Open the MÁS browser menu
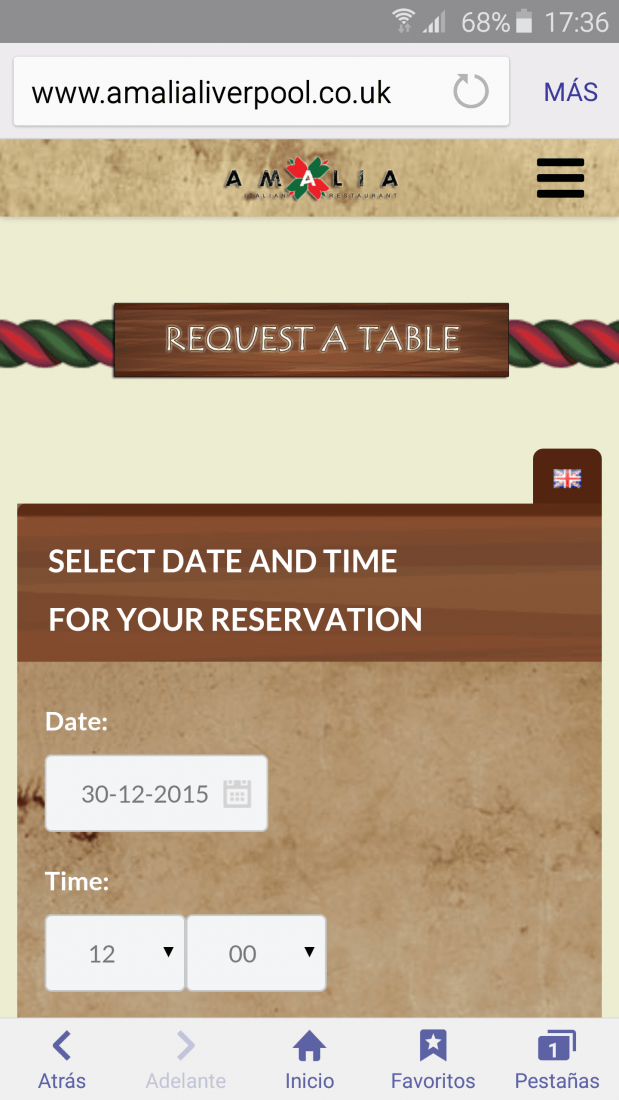This screenshot has height=1100, width=619. 571,92
